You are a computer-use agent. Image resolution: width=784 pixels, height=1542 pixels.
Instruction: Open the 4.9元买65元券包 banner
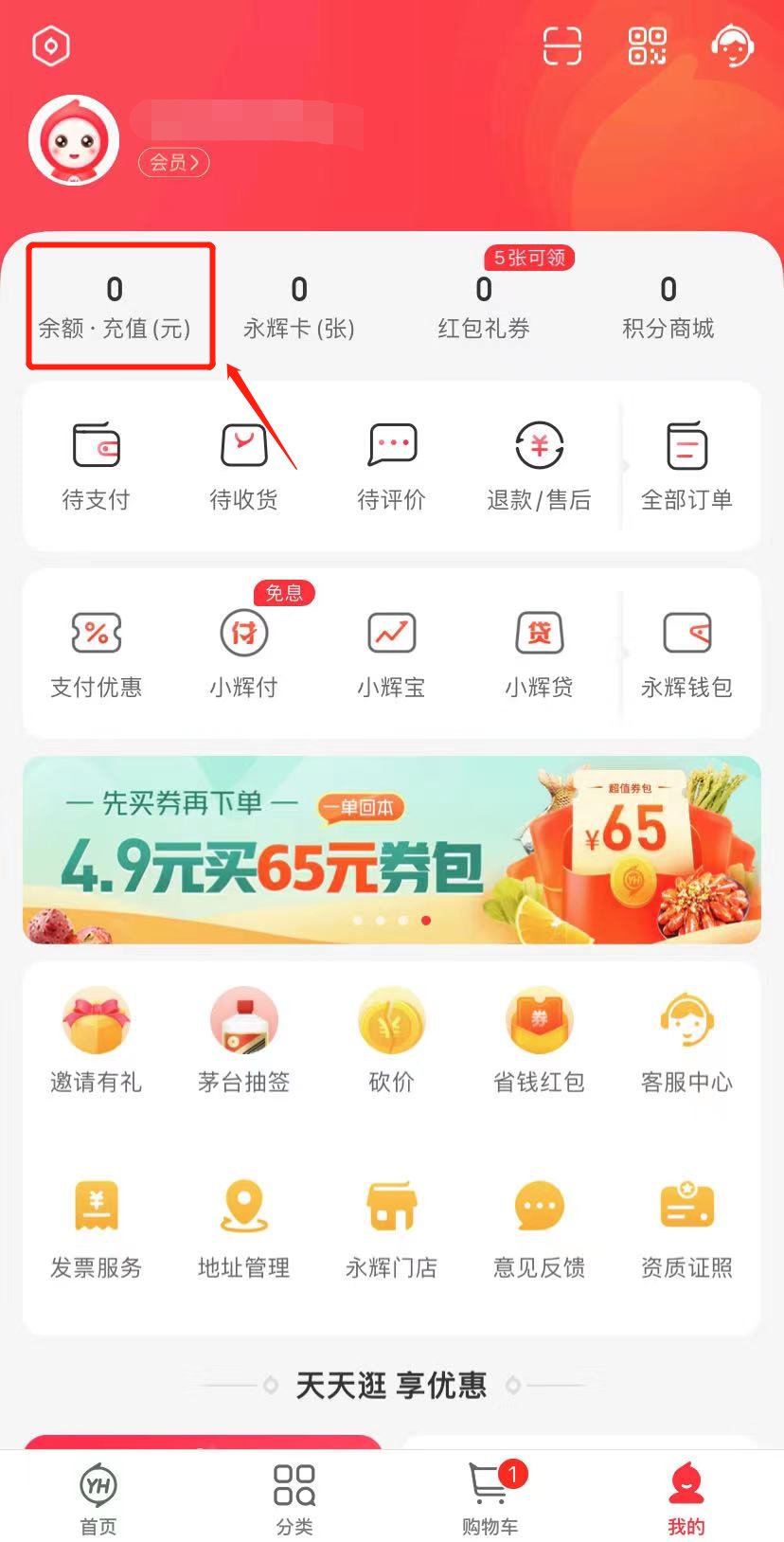pyautogui.click(x=392, y=850)
